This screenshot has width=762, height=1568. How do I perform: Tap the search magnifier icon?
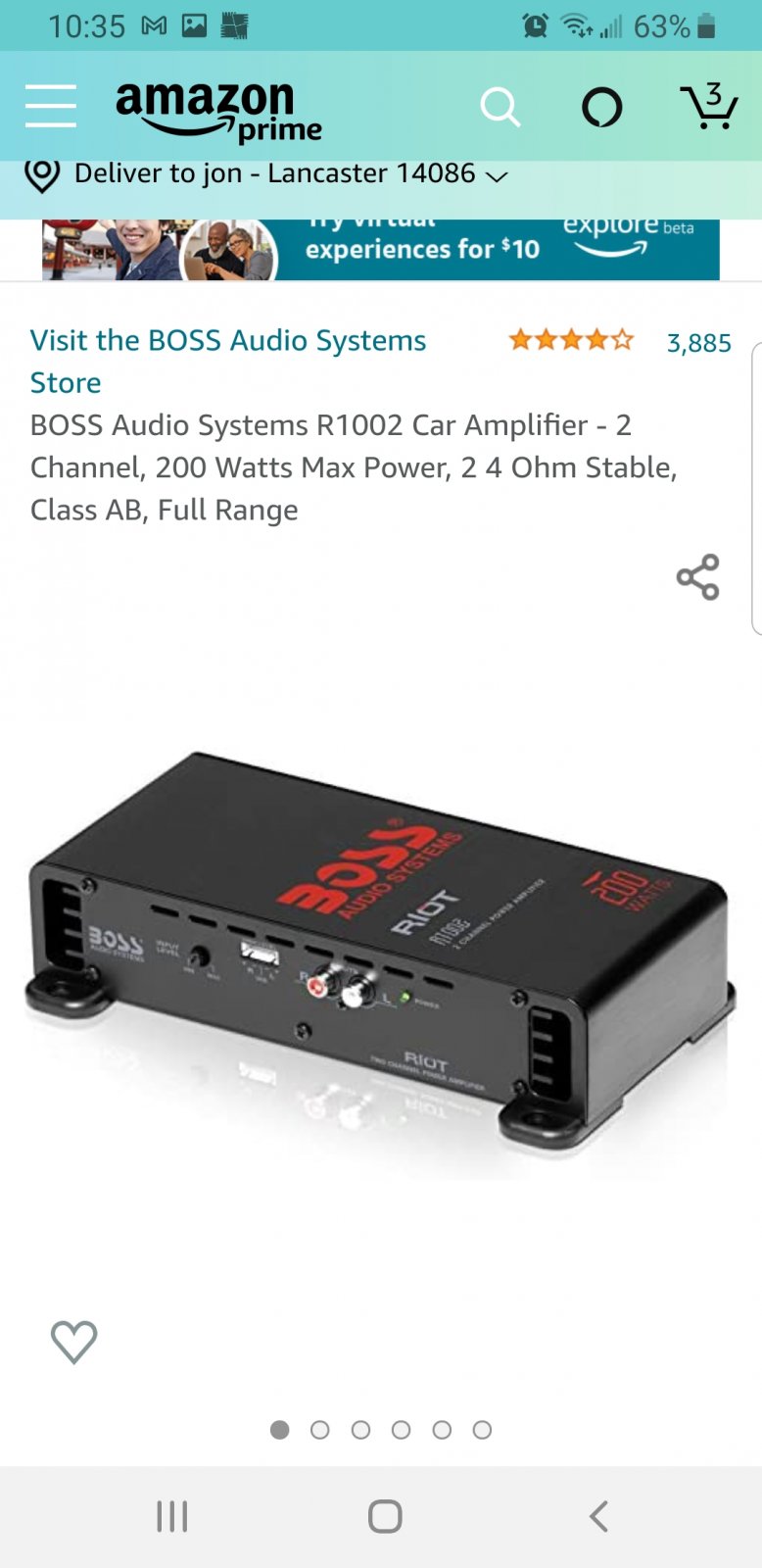click(500, 107)
